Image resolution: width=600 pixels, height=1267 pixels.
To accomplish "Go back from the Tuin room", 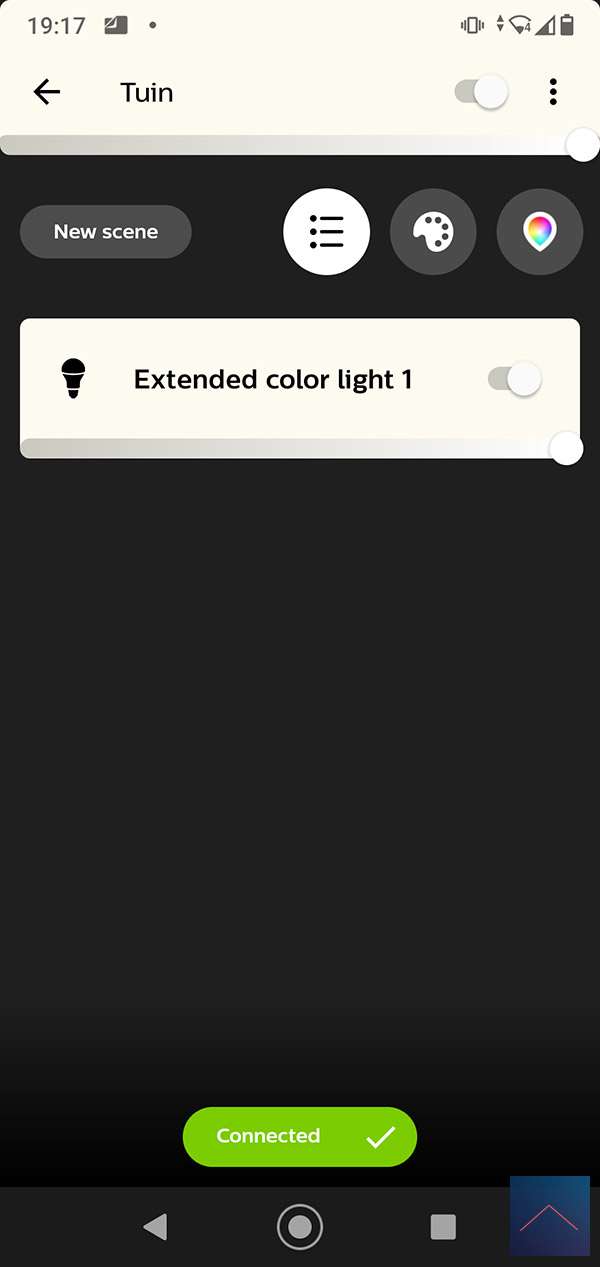I will [x=47, y=92].
